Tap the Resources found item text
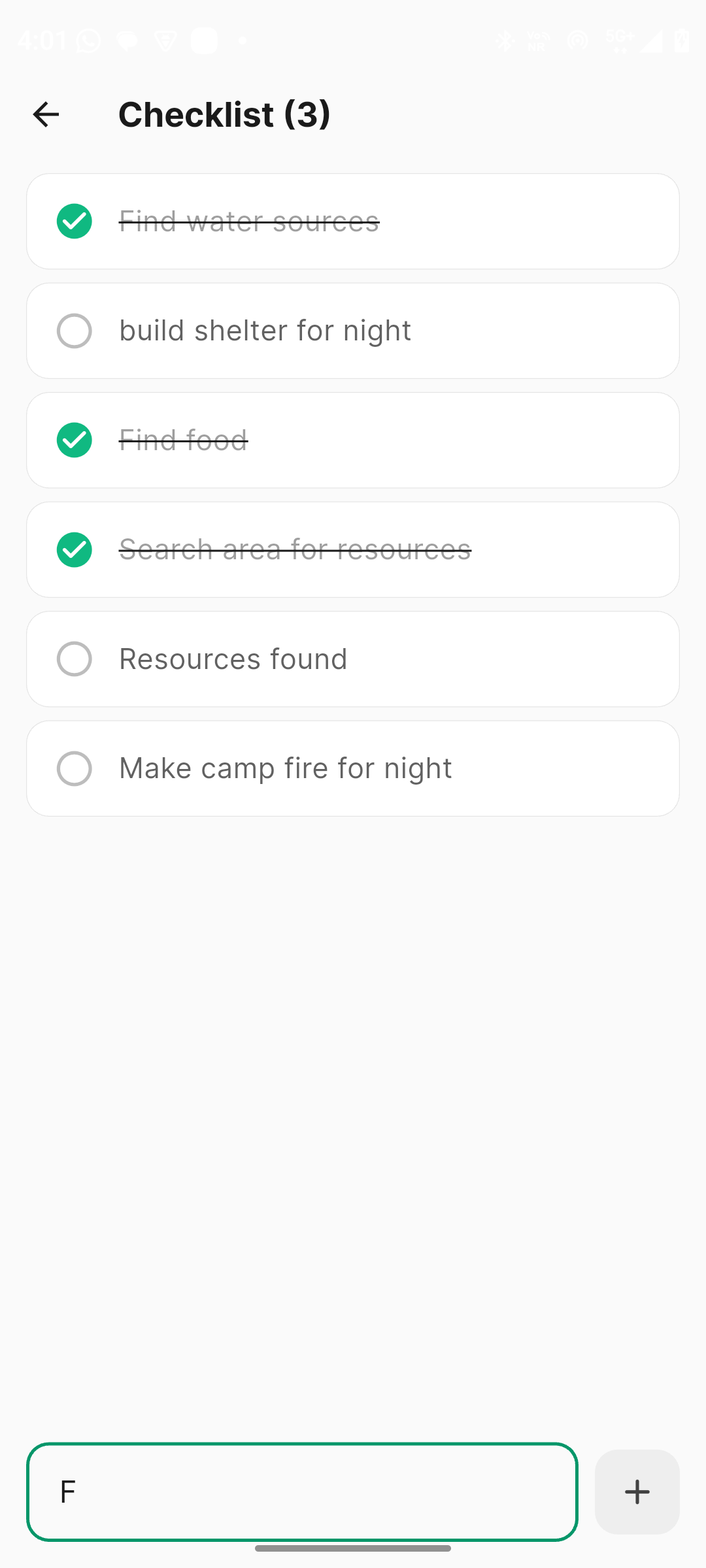706x1568 pixels. (x=233, y=659)
